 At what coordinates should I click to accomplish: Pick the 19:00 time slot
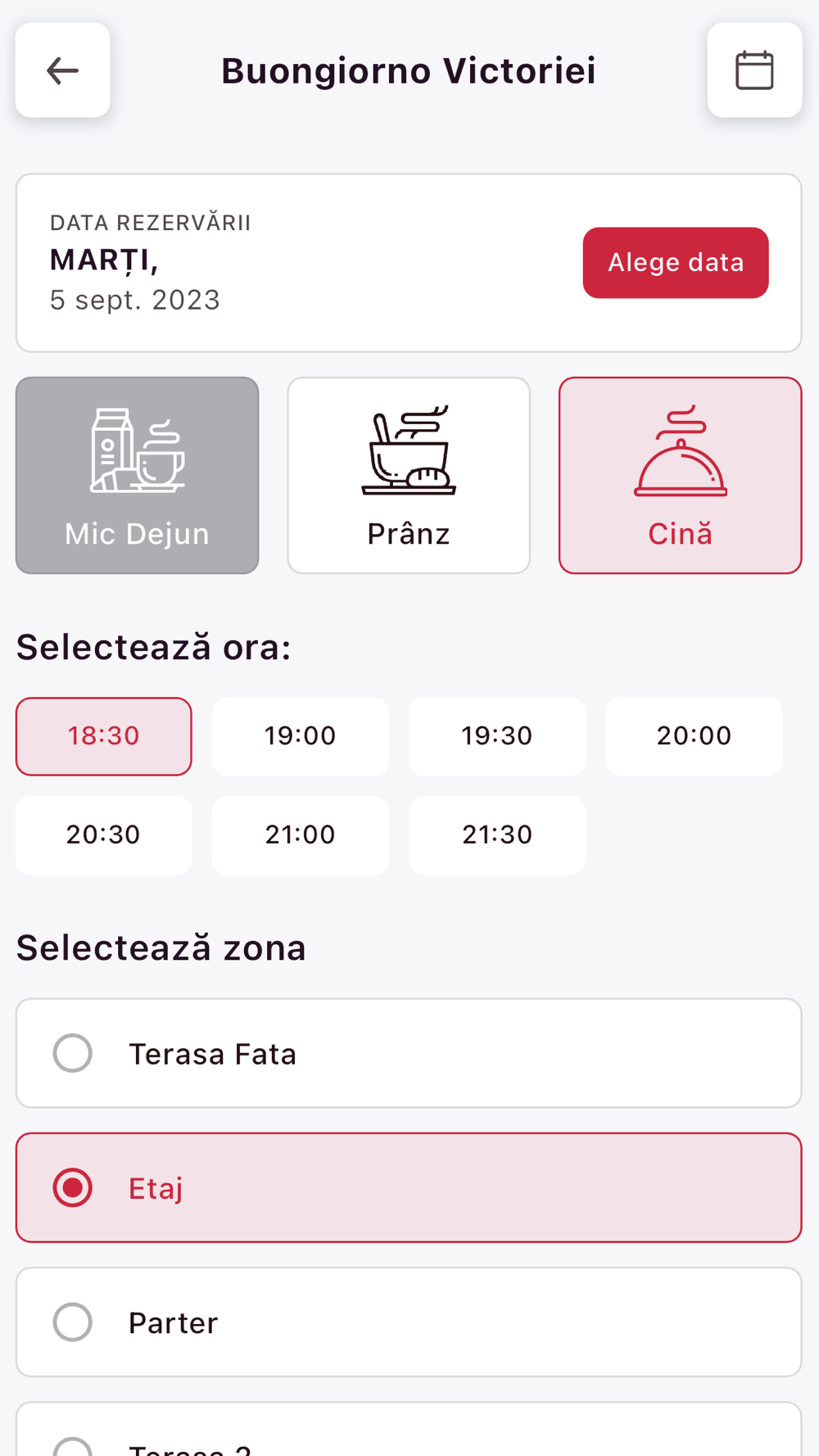[x=301, y=736]
